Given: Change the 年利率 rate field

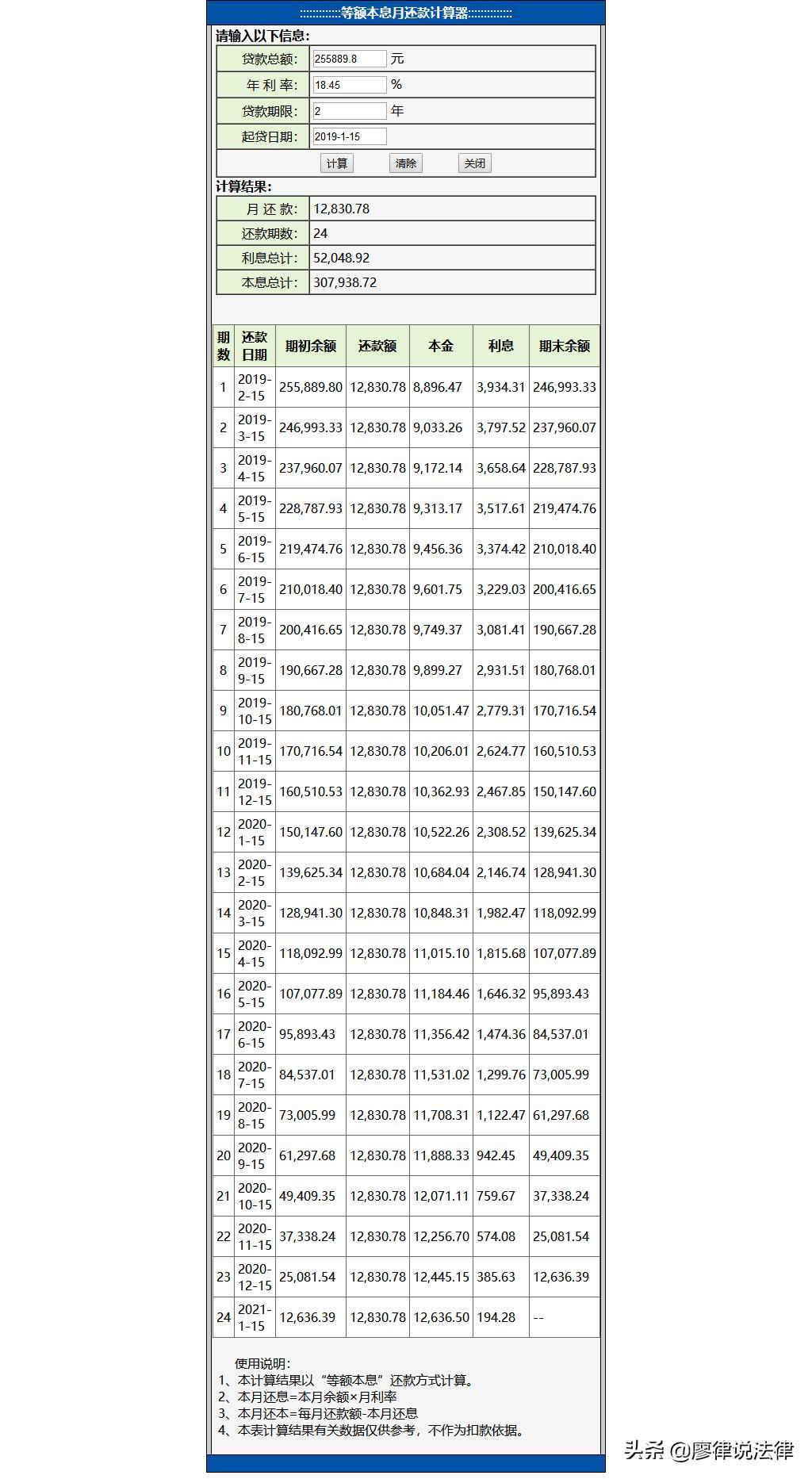Looking at the screenshot, I should [350, 85].
